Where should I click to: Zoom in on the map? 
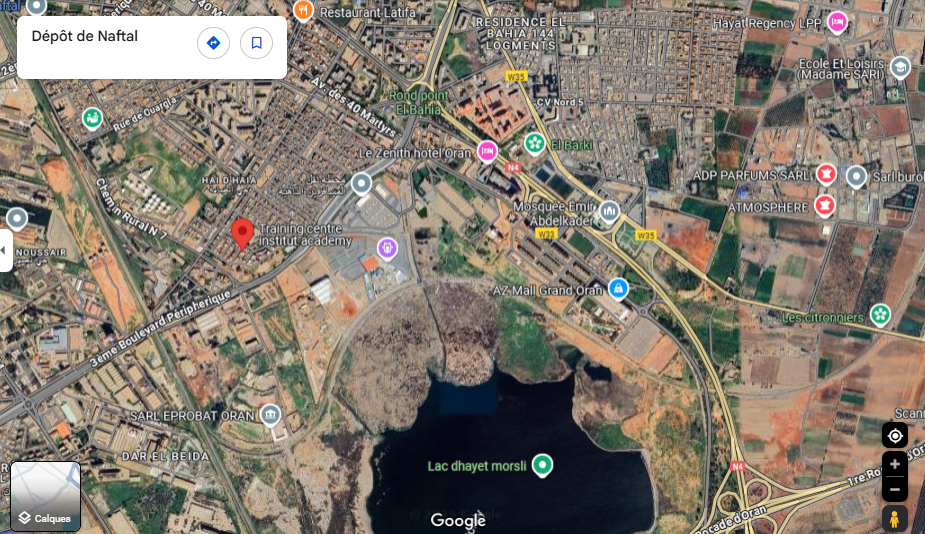895,465
